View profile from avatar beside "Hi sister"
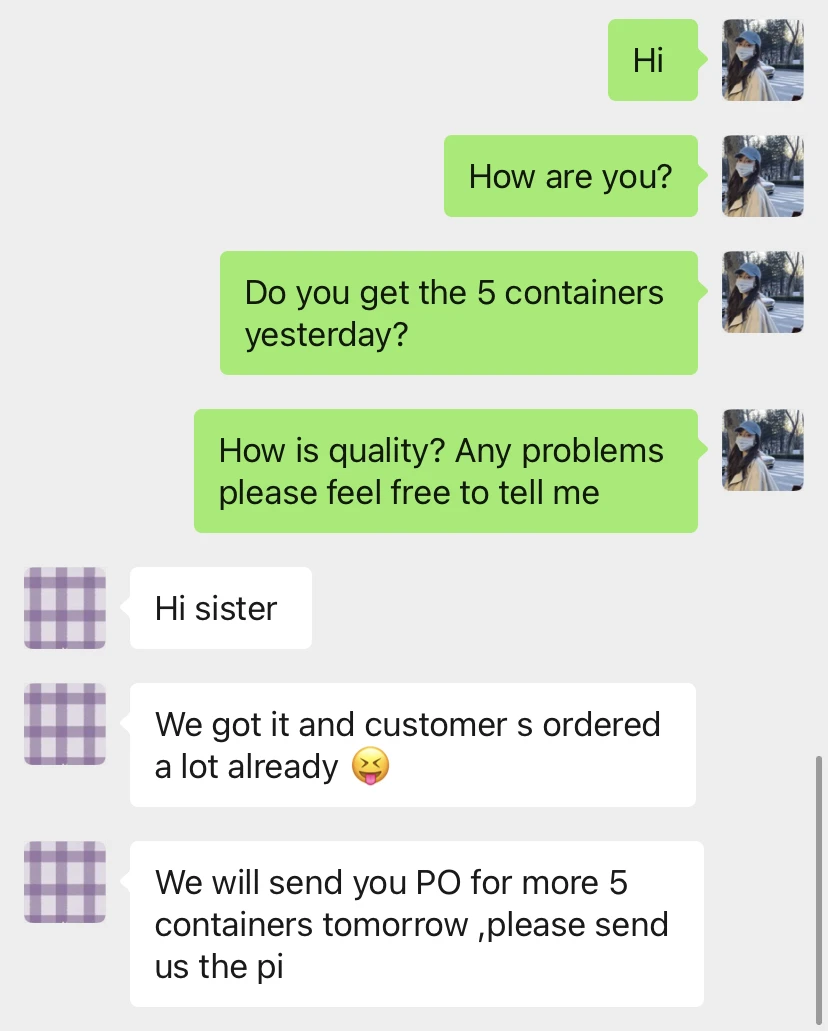 [65, 608]
